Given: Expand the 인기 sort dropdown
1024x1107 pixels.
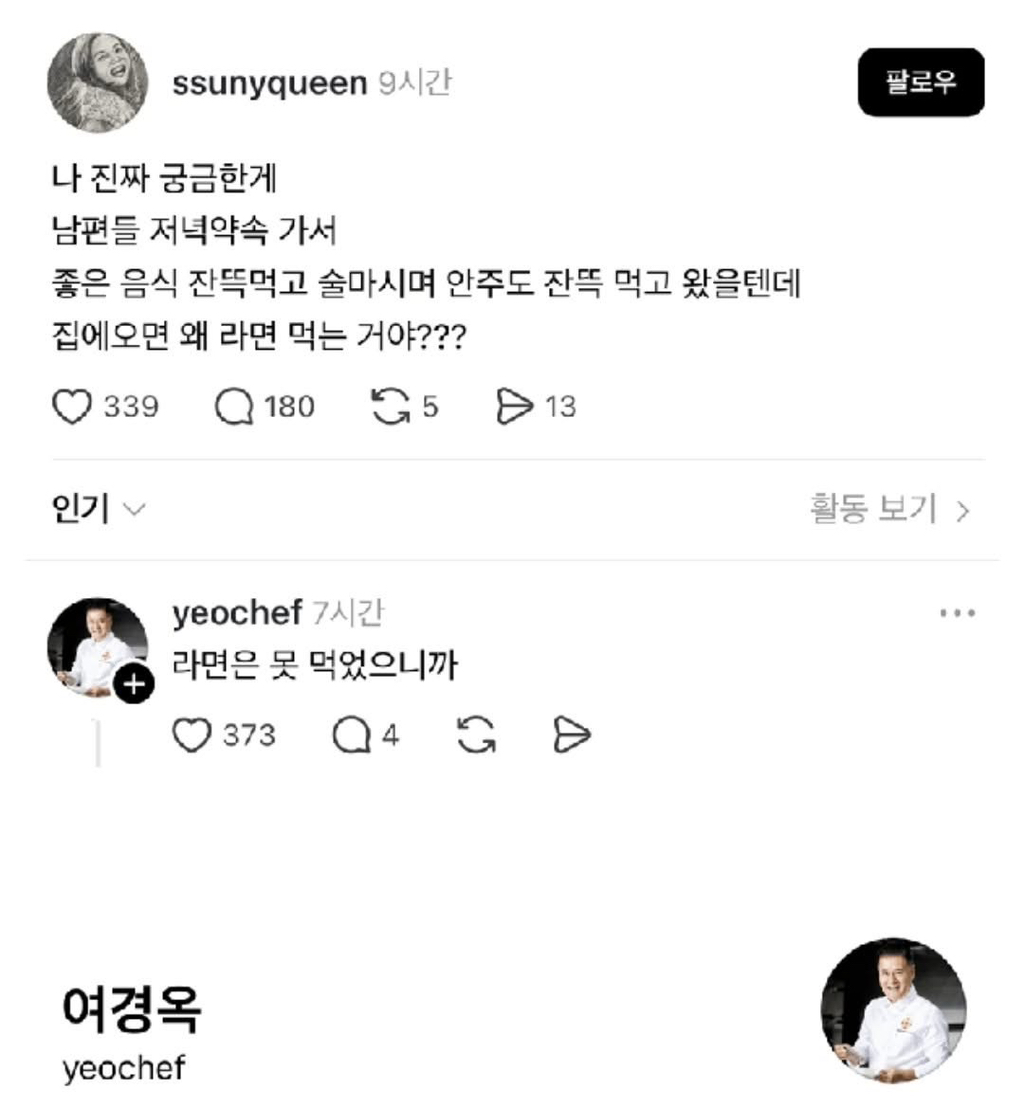Looking at the screenshot, I should pyautogui.click(x=98, y=510).
